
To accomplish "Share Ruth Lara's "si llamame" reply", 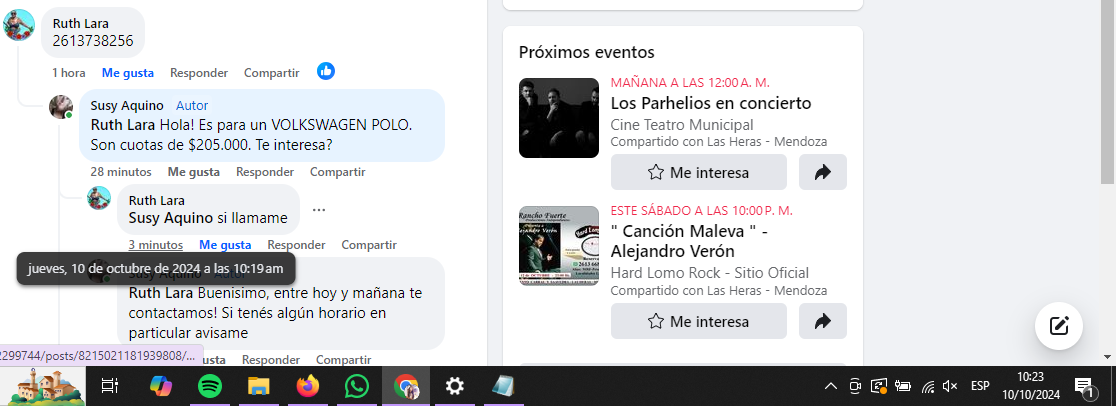I will click(x=368, y=245).
